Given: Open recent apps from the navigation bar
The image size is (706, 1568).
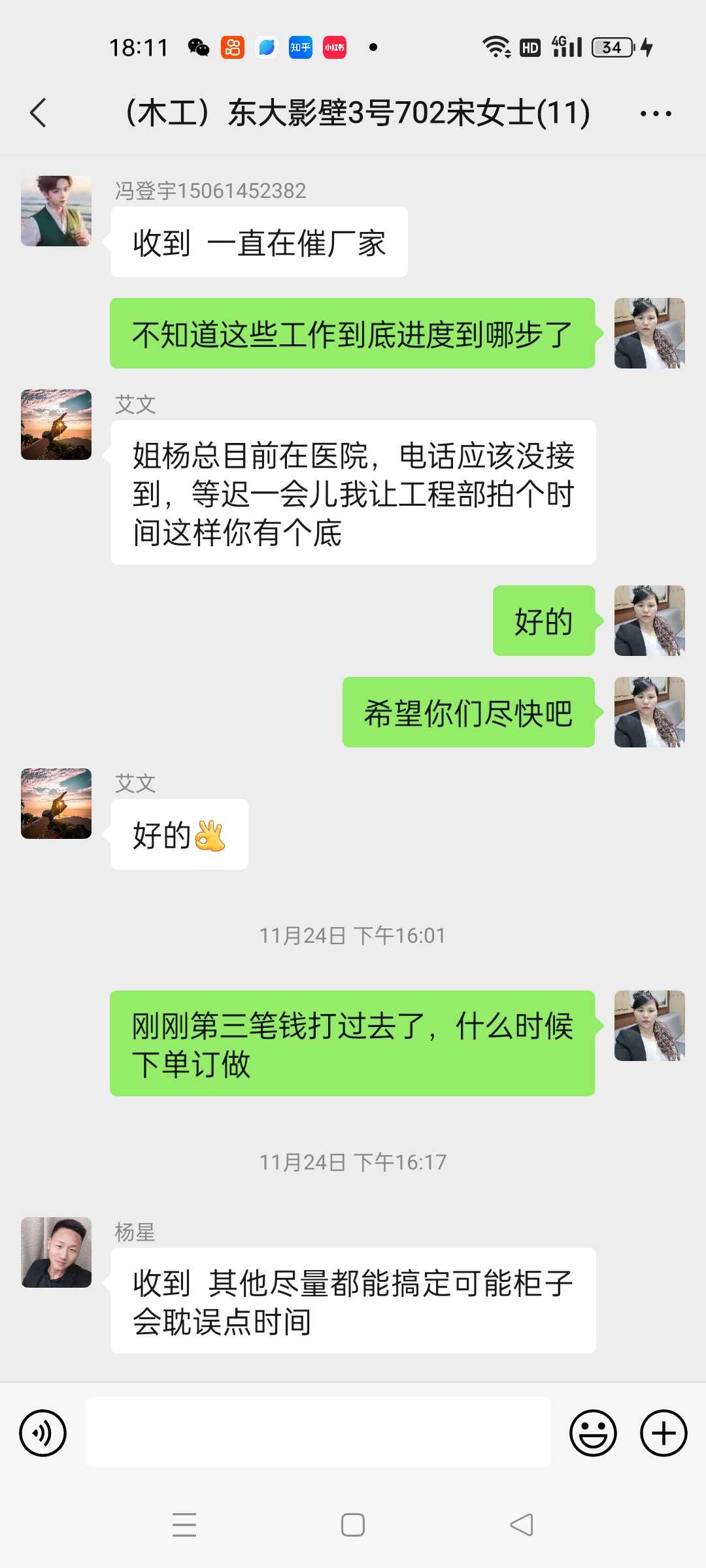Looking at the screenshot, I should coord(184,1525).
